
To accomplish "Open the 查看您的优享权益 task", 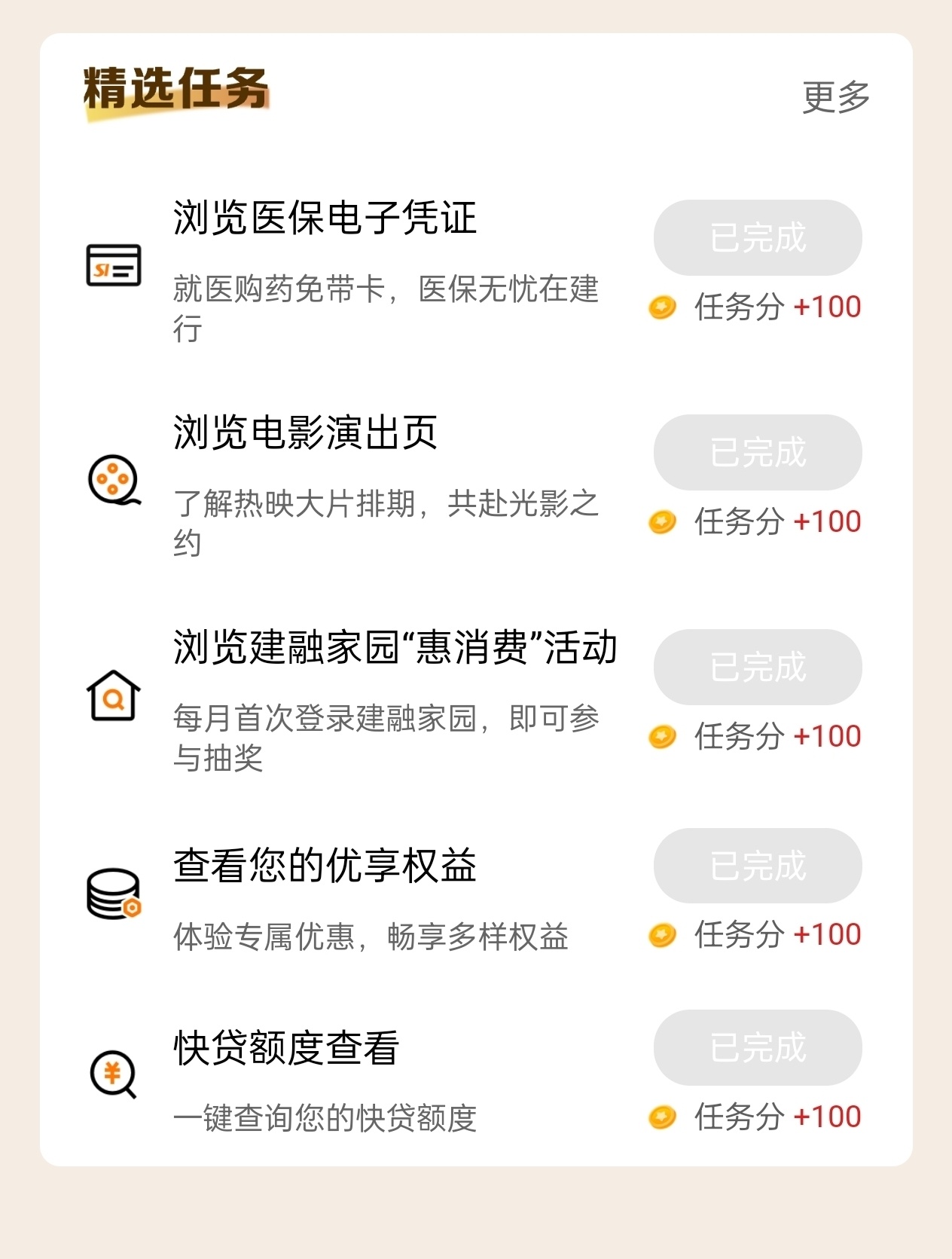I will point(325,865).
